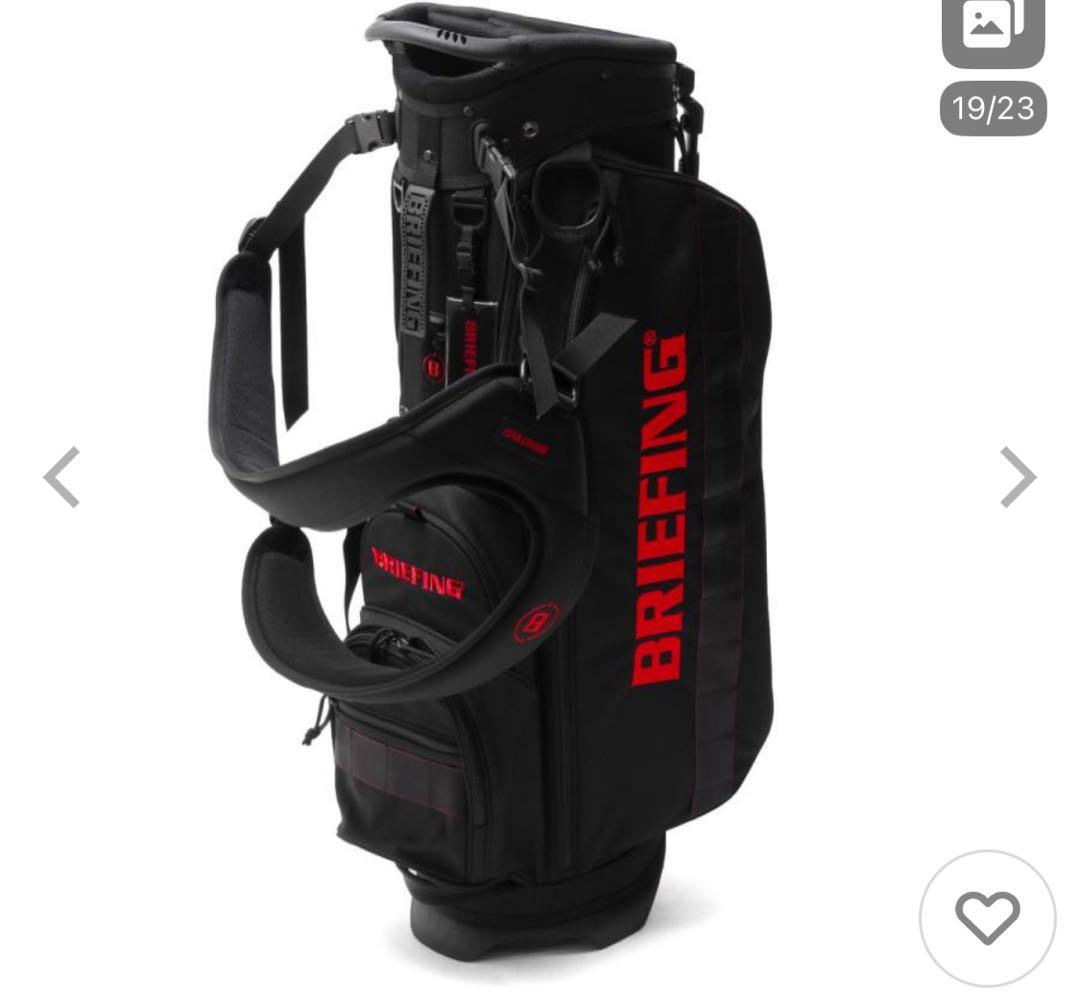Open the image gallery icon showing 19/23

[x=992, y=30]
